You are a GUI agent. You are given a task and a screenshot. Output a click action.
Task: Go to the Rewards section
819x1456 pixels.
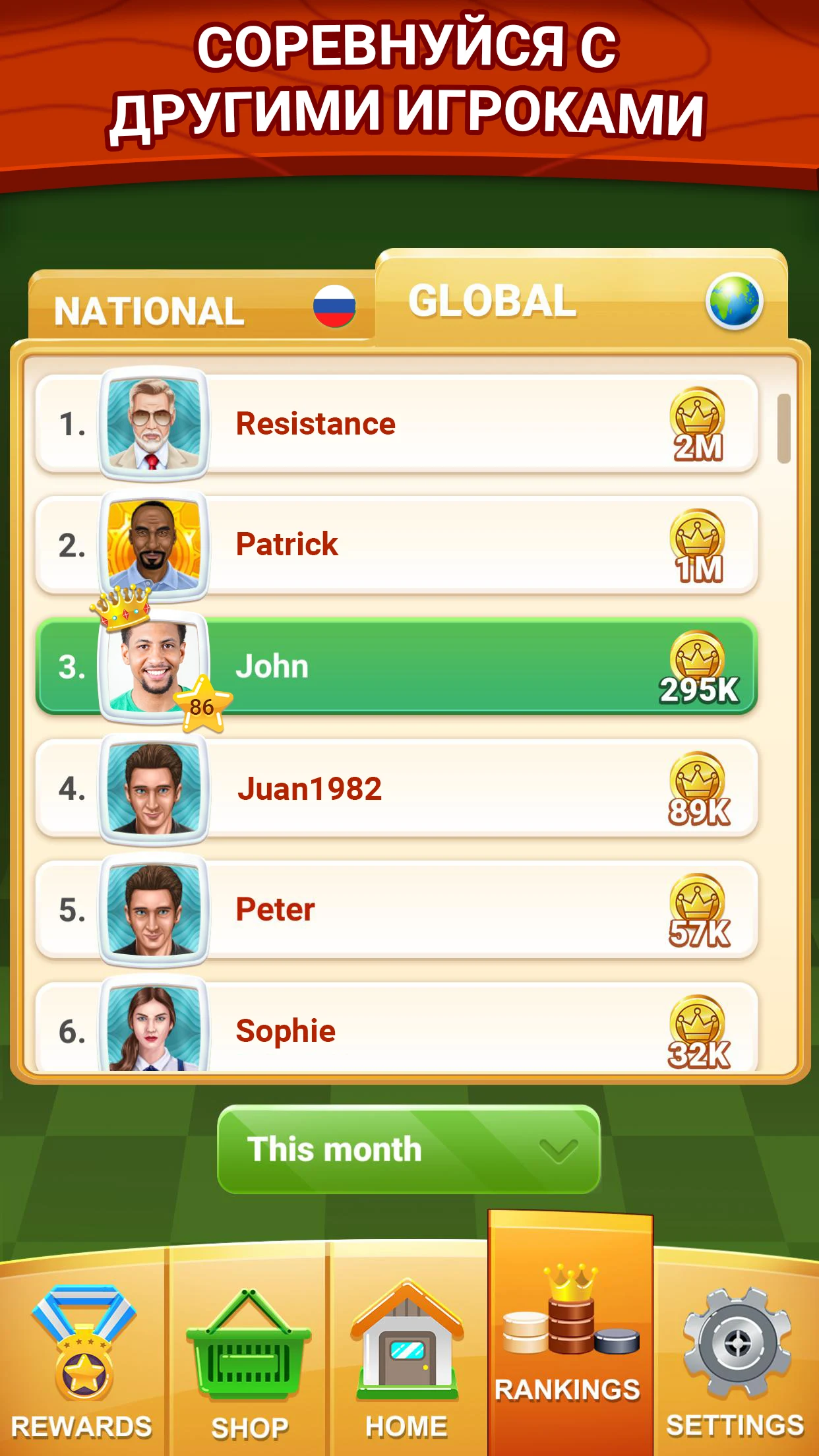[x=82, y=1358]
